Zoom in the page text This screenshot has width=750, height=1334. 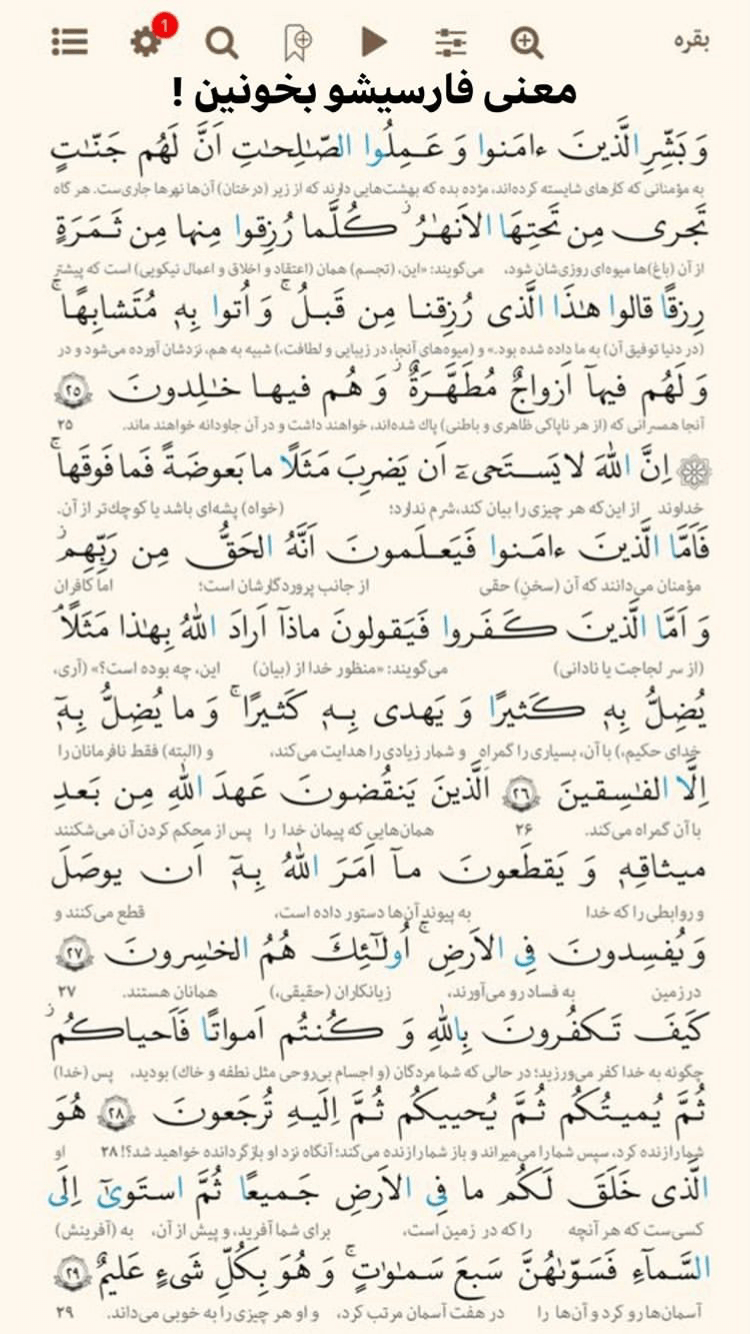tap(526, 42)
